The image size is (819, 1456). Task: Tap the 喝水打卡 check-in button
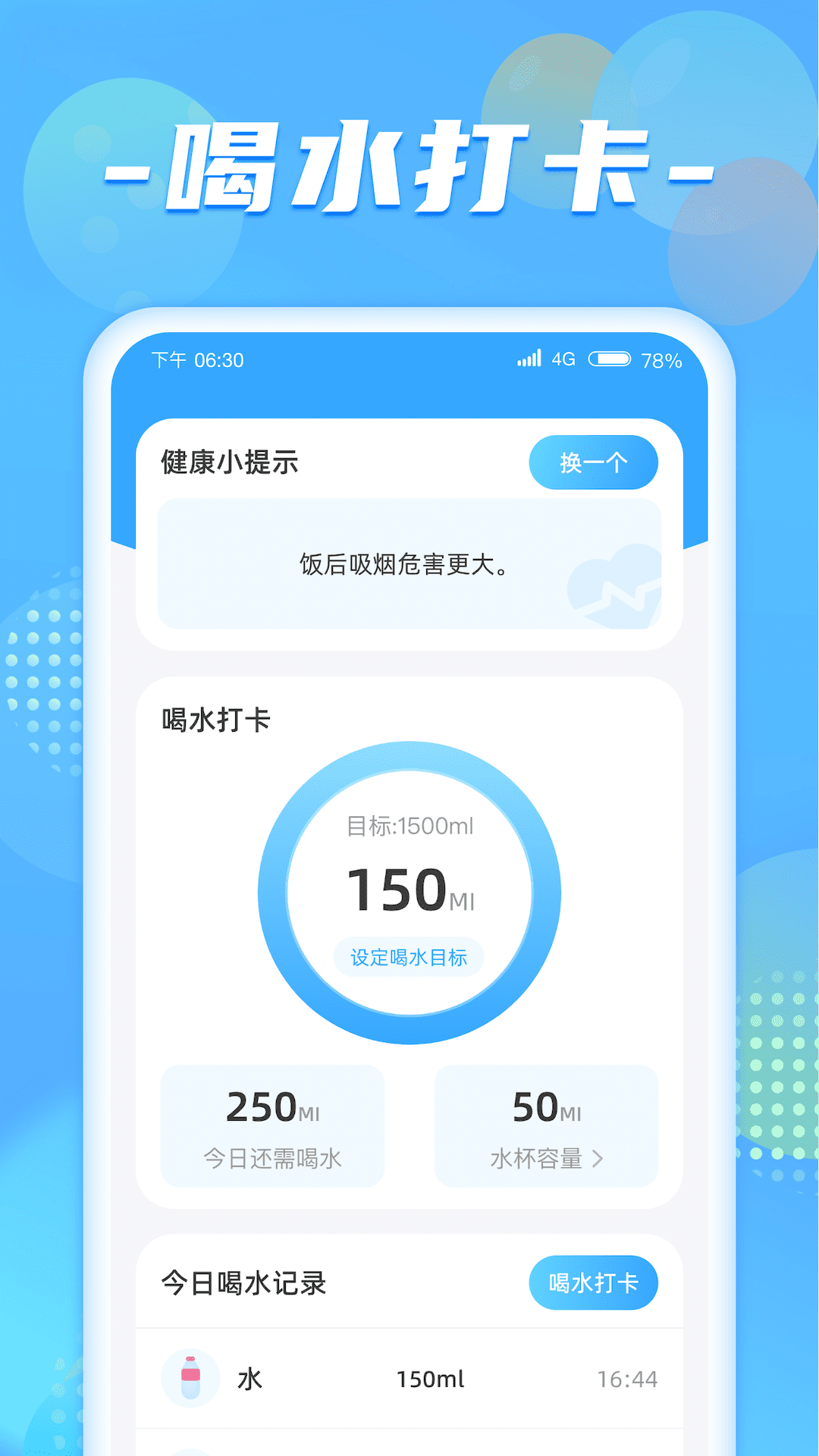(594, 1282)
